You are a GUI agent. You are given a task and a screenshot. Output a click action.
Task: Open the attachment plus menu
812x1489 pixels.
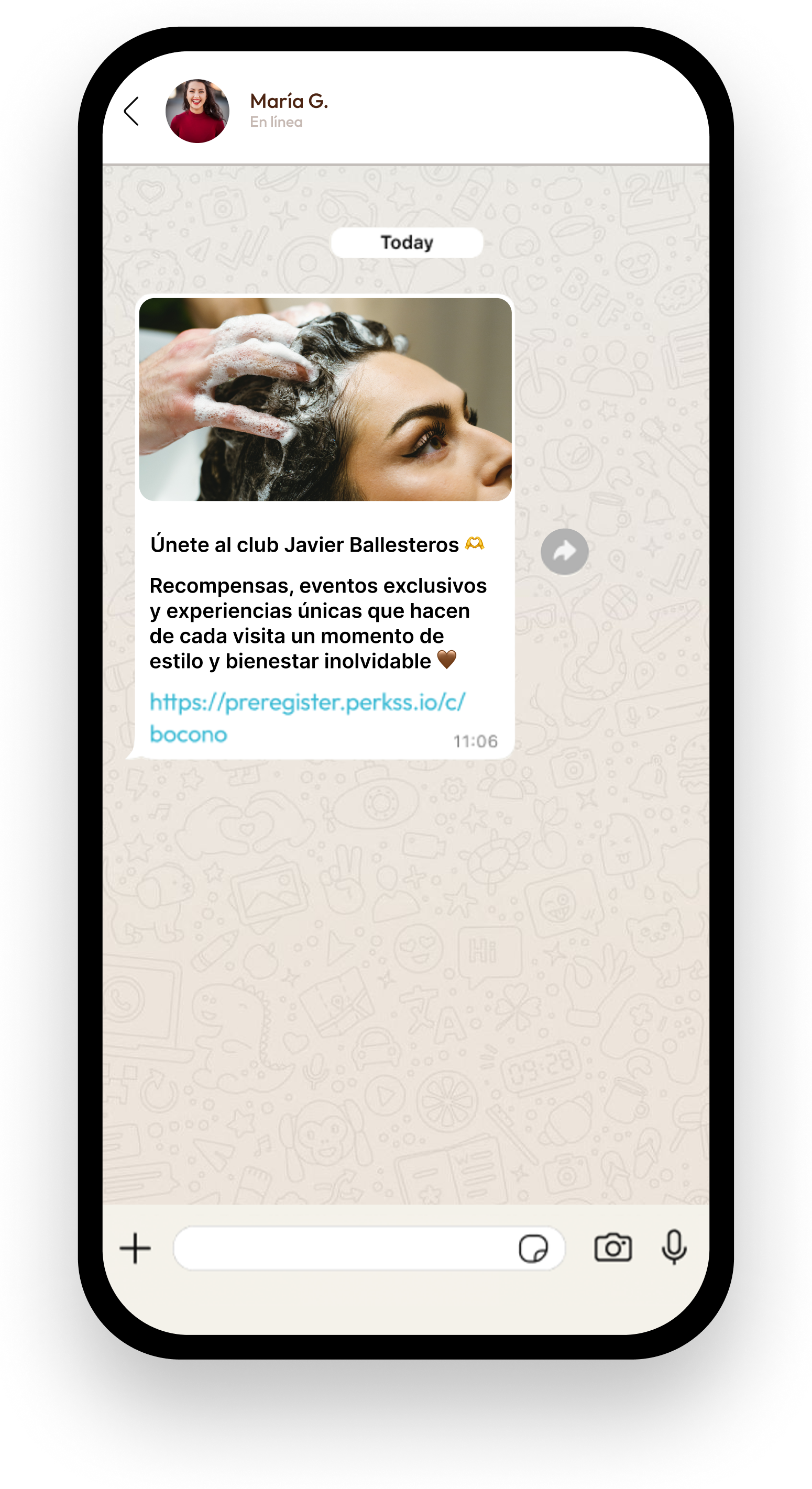[x=135, y=1248]
